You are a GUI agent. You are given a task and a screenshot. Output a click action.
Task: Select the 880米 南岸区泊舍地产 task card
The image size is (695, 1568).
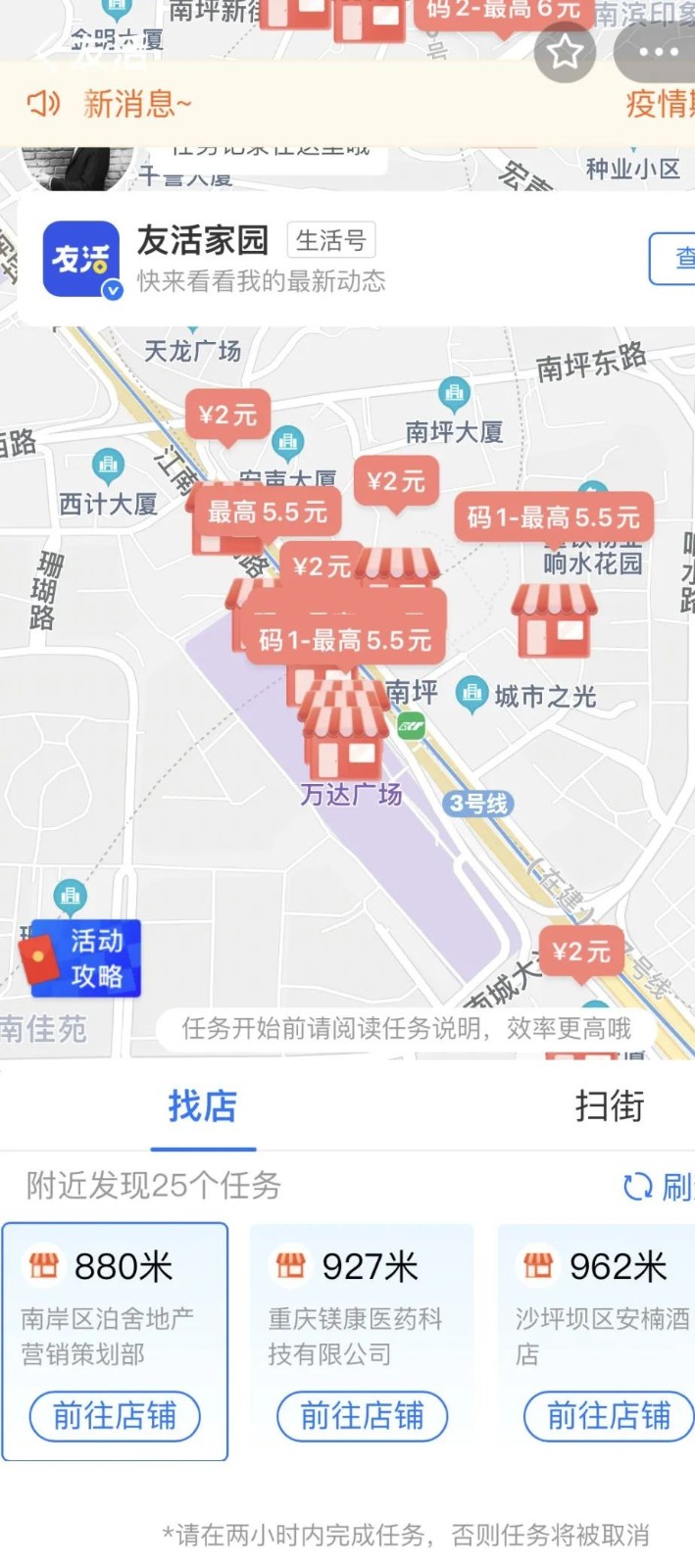pos(115,1303)
